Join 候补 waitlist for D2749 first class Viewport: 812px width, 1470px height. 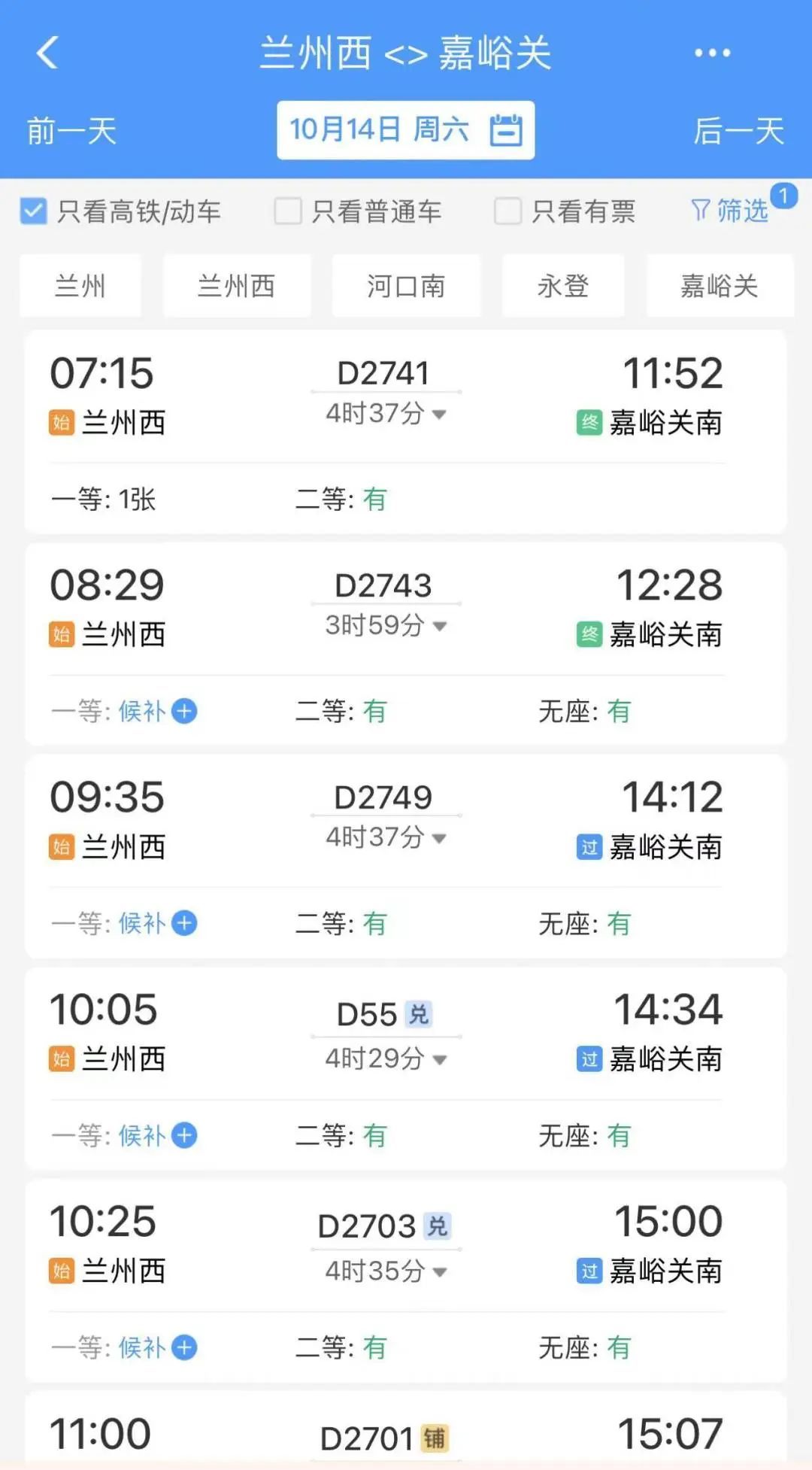pyautogui.click(x=184, y=923)
